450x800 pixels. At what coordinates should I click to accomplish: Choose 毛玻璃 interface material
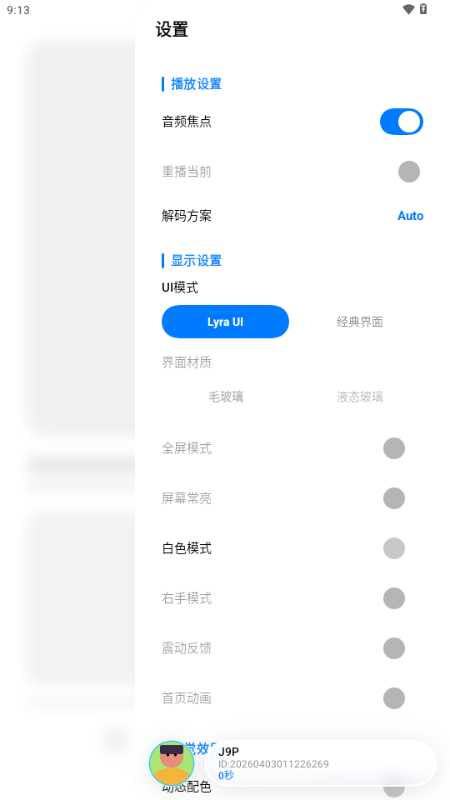click(x=226, y=397)
